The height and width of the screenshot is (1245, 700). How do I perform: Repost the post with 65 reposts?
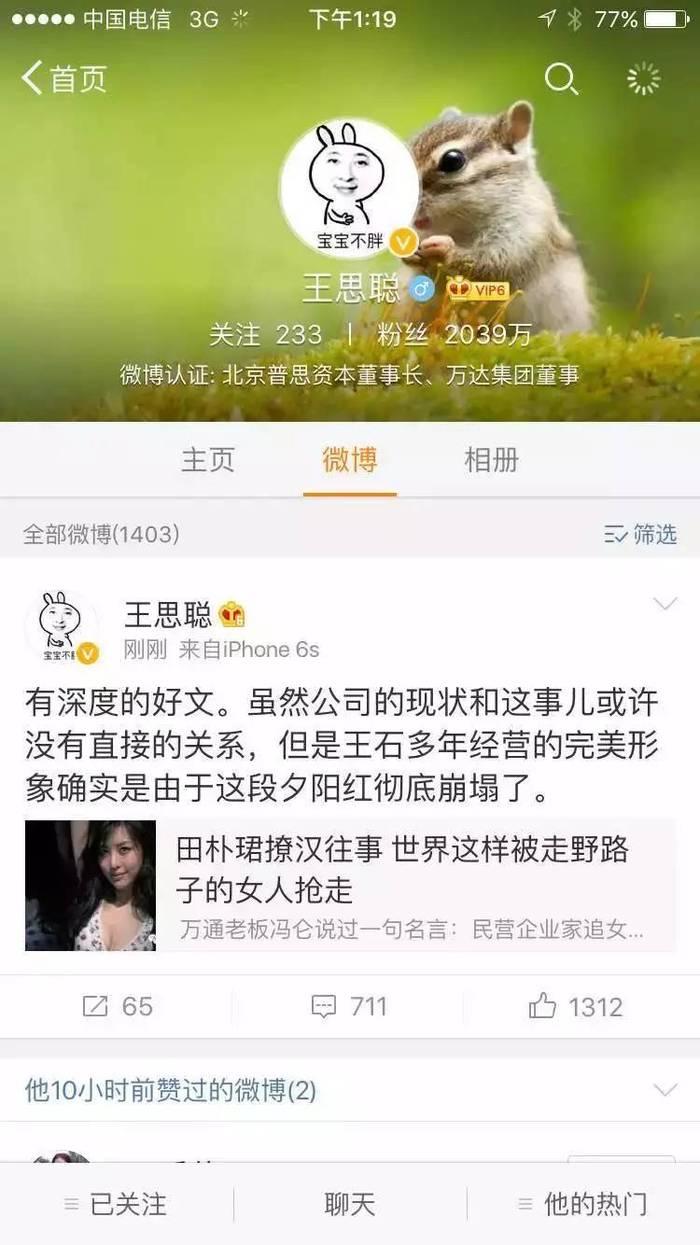pos(117,1006)
